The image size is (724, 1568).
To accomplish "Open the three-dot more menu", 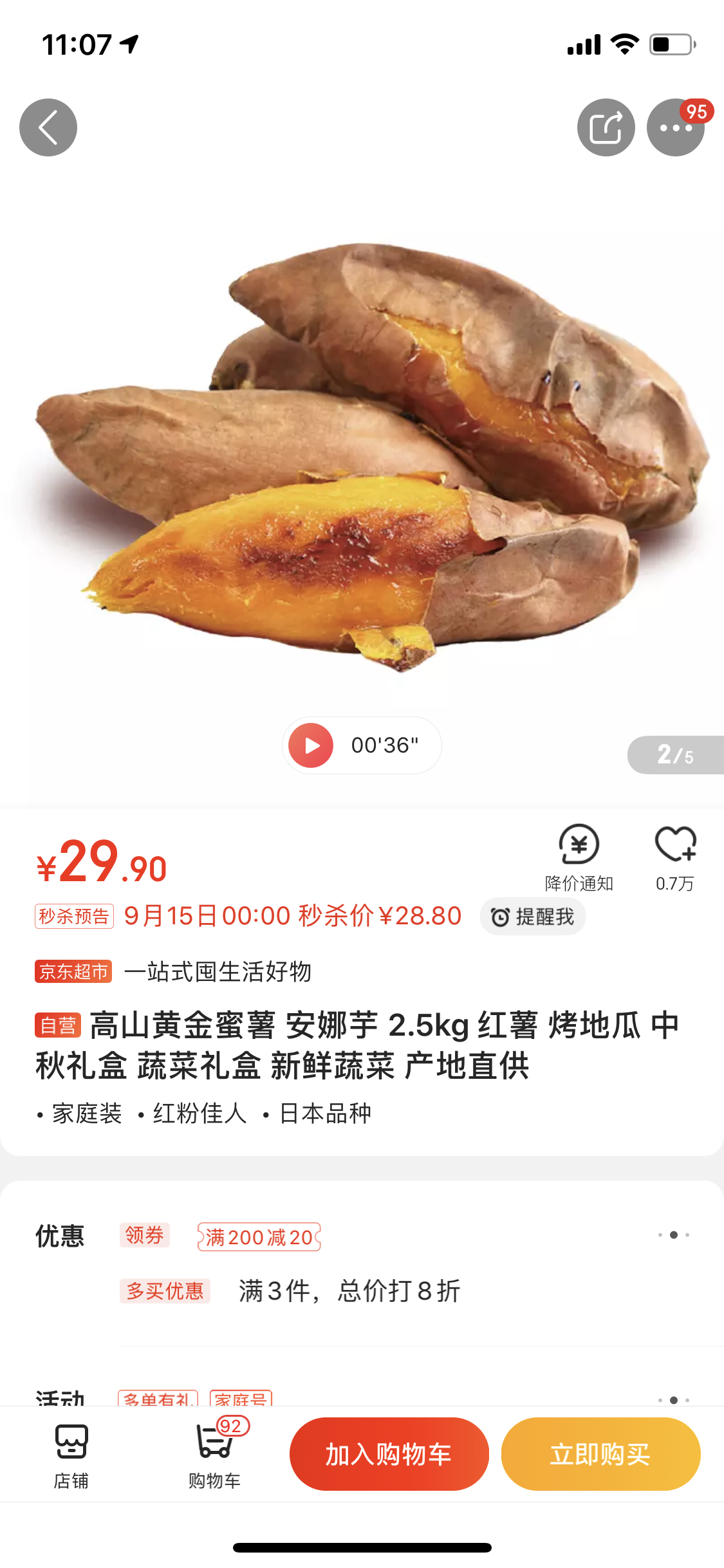I will point(675,127).
